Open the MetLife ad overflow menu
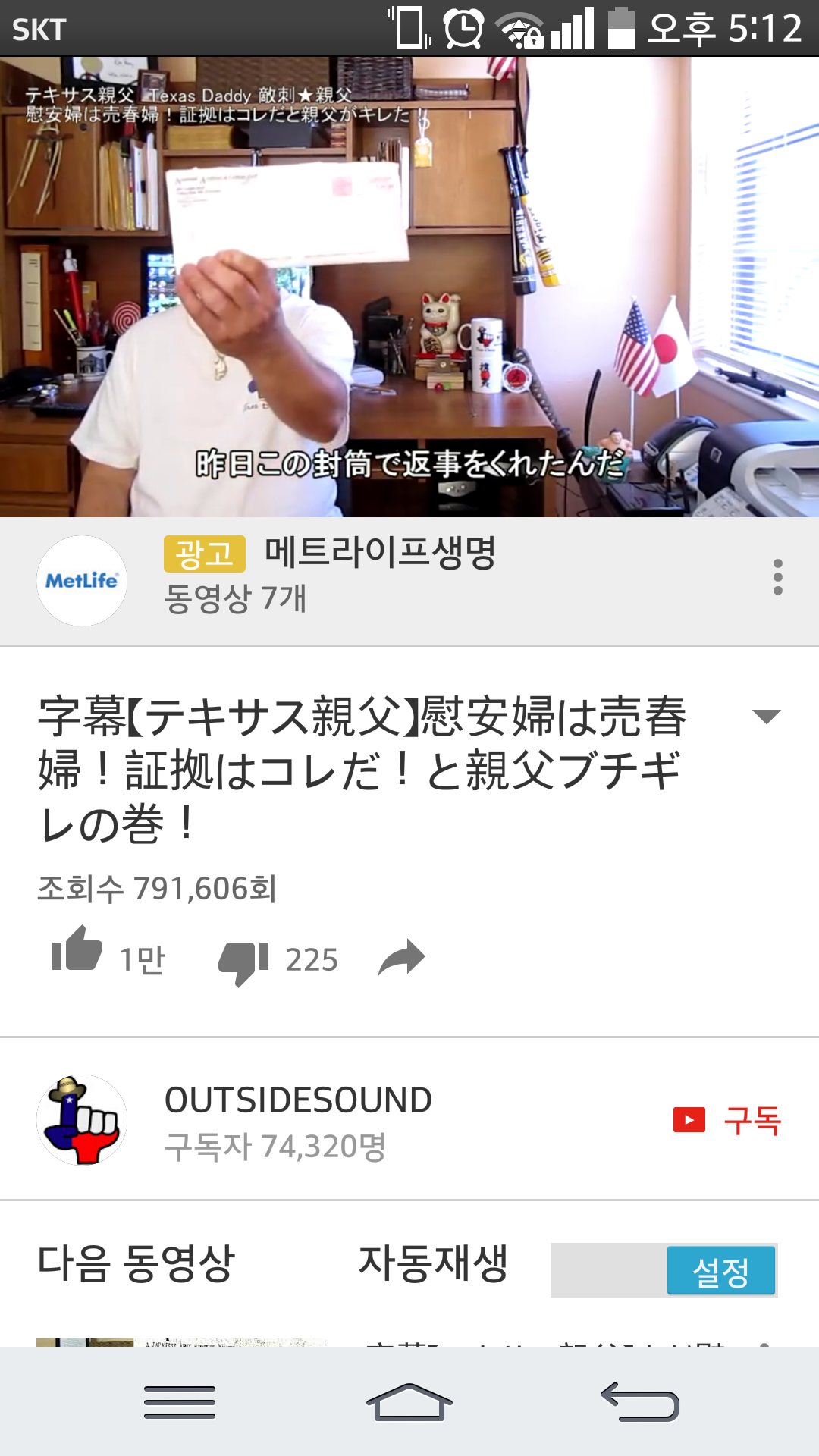Screen dimensions: 819x1456 [777, 578]
